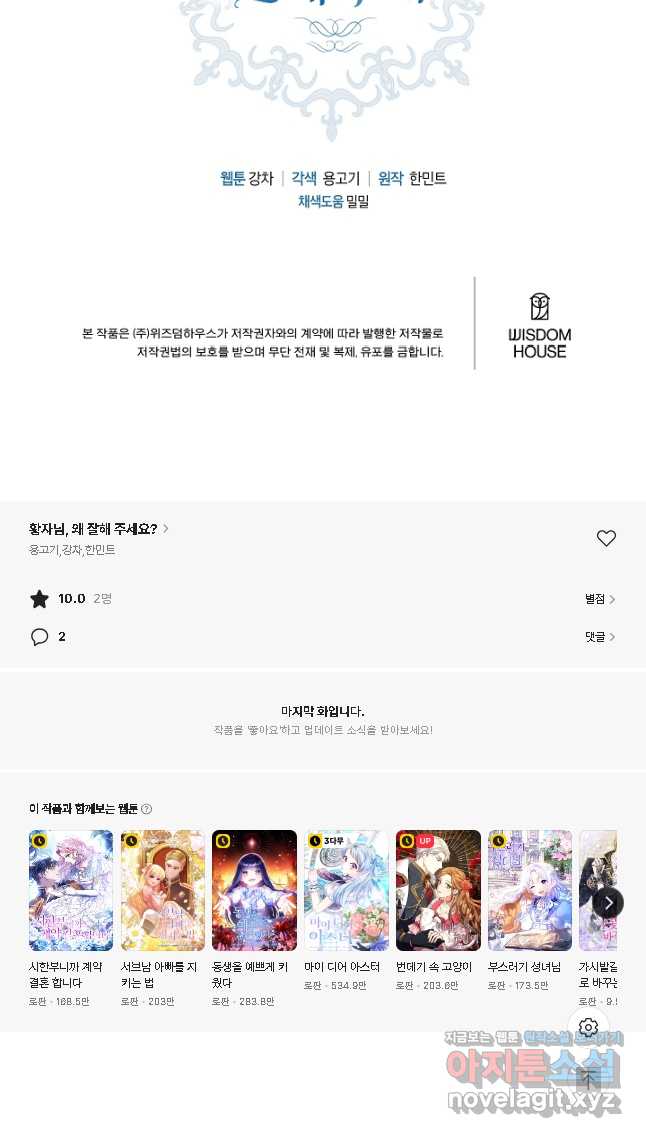Open webtoon 번데기 속 고양이
Image resolution: width=646 pixels, height=1138 pixels.
pyautogui.click(x=438, y=890)
